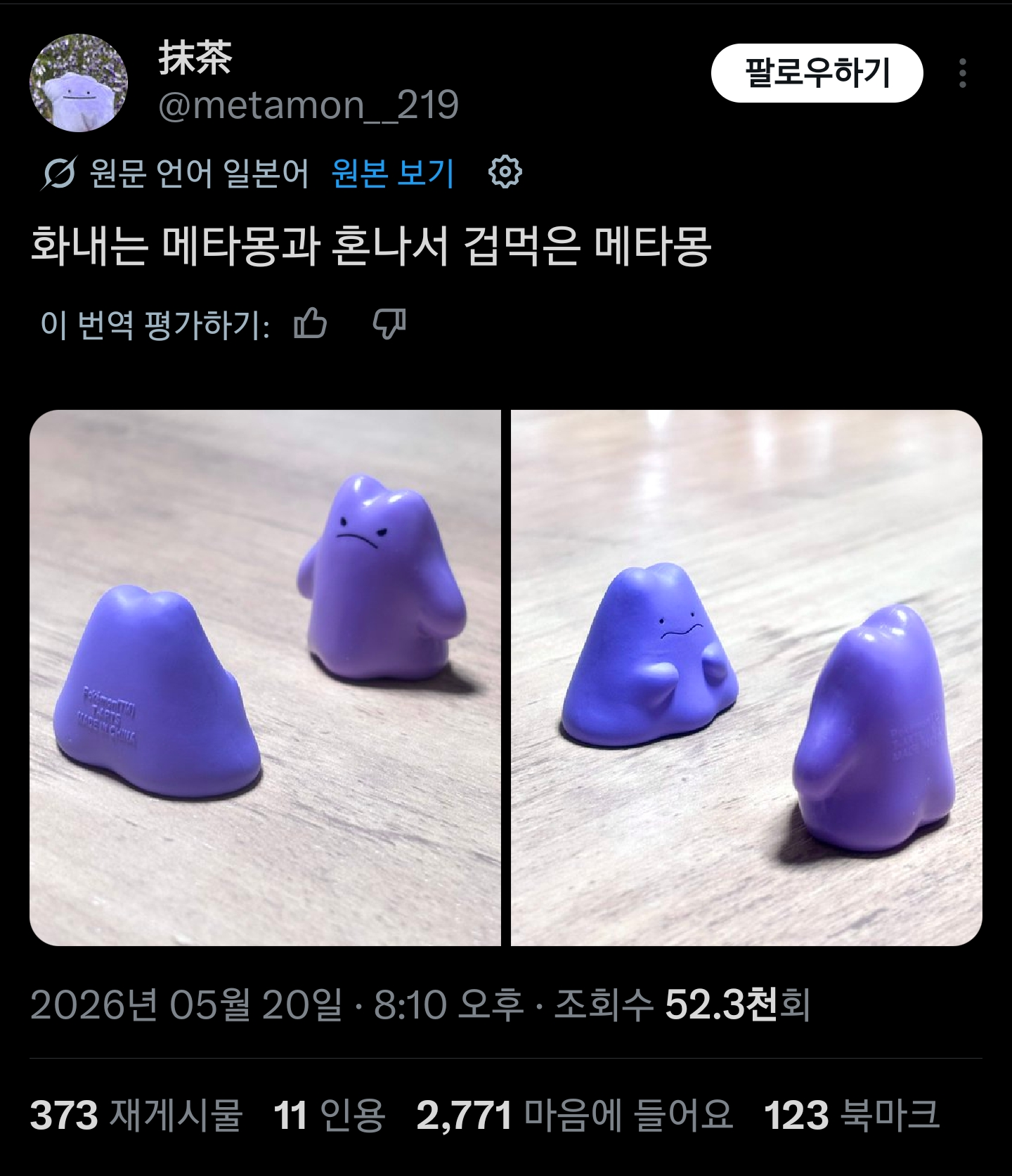Open the @metamon__219 username handle
The image size is (1012, 1176).
click(x=309, y=105)
